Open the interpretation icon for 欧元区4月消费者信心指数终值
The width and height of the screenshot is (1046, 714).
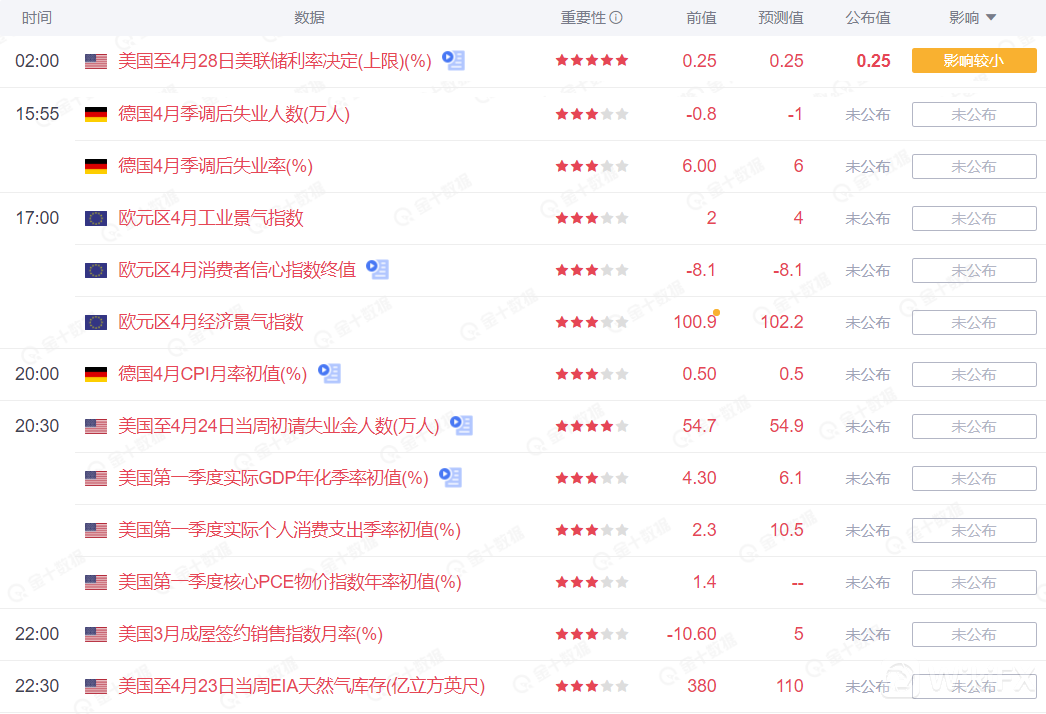tap(377, 269)
